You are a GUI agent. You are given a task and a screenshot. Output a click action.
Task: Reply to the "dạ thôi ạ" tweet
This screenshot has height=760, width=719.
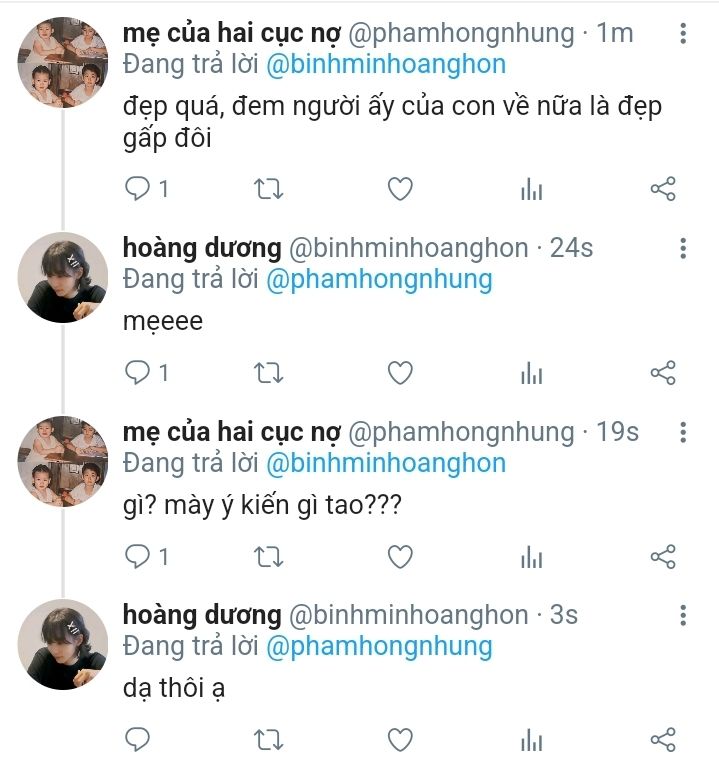click(138, 739)
